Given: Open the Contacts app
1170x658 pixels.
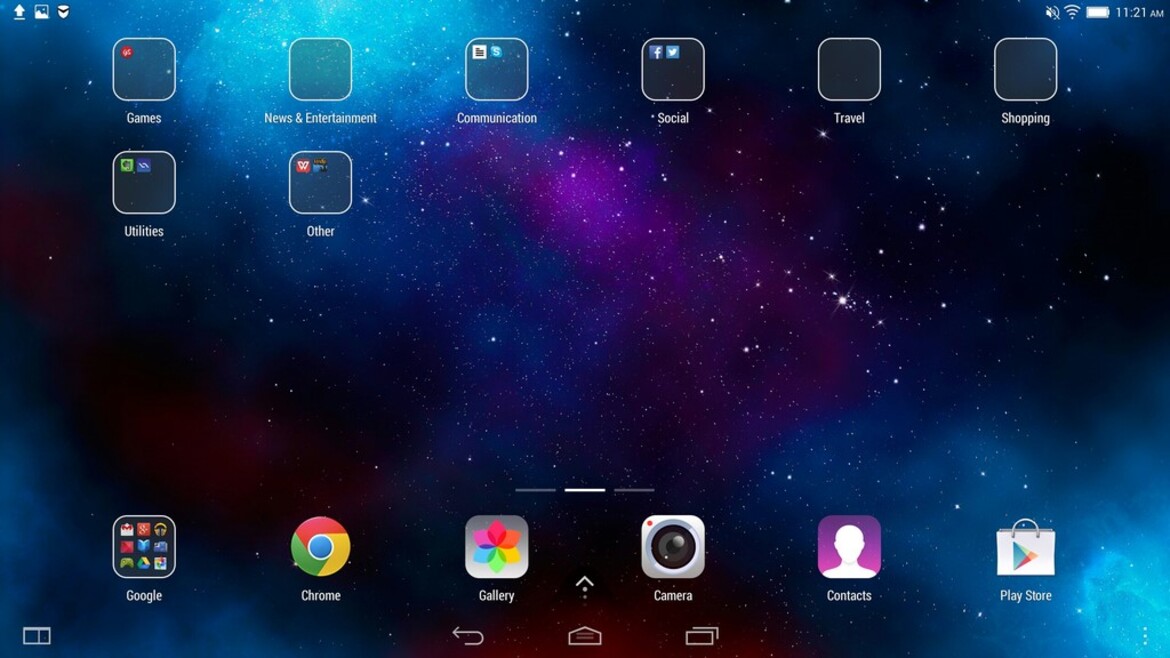Looking at the screenshot, I should pos(849,547).
